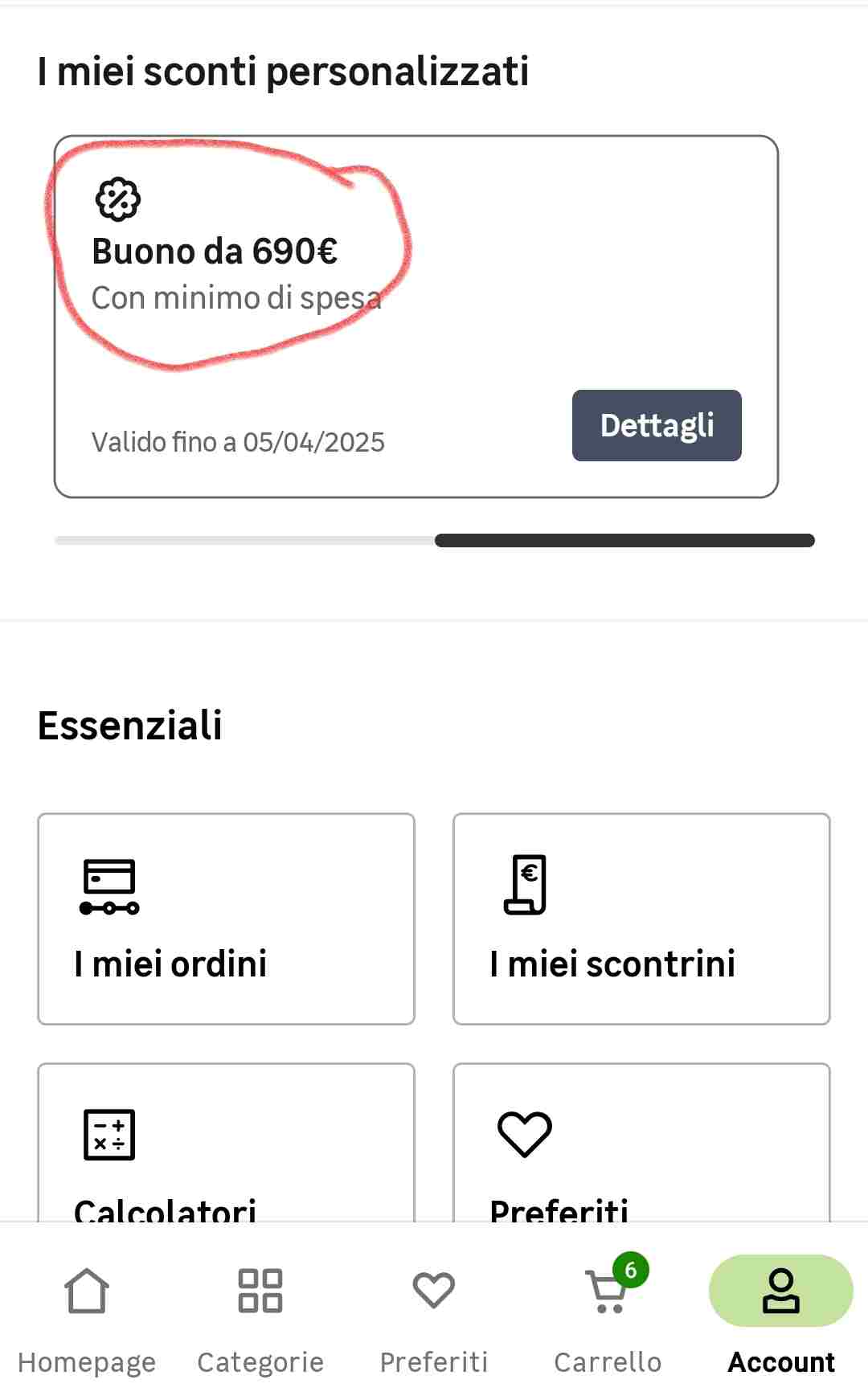Tap the Account tab
The image size is (868, 1400).
click(x=781, y=1319)
